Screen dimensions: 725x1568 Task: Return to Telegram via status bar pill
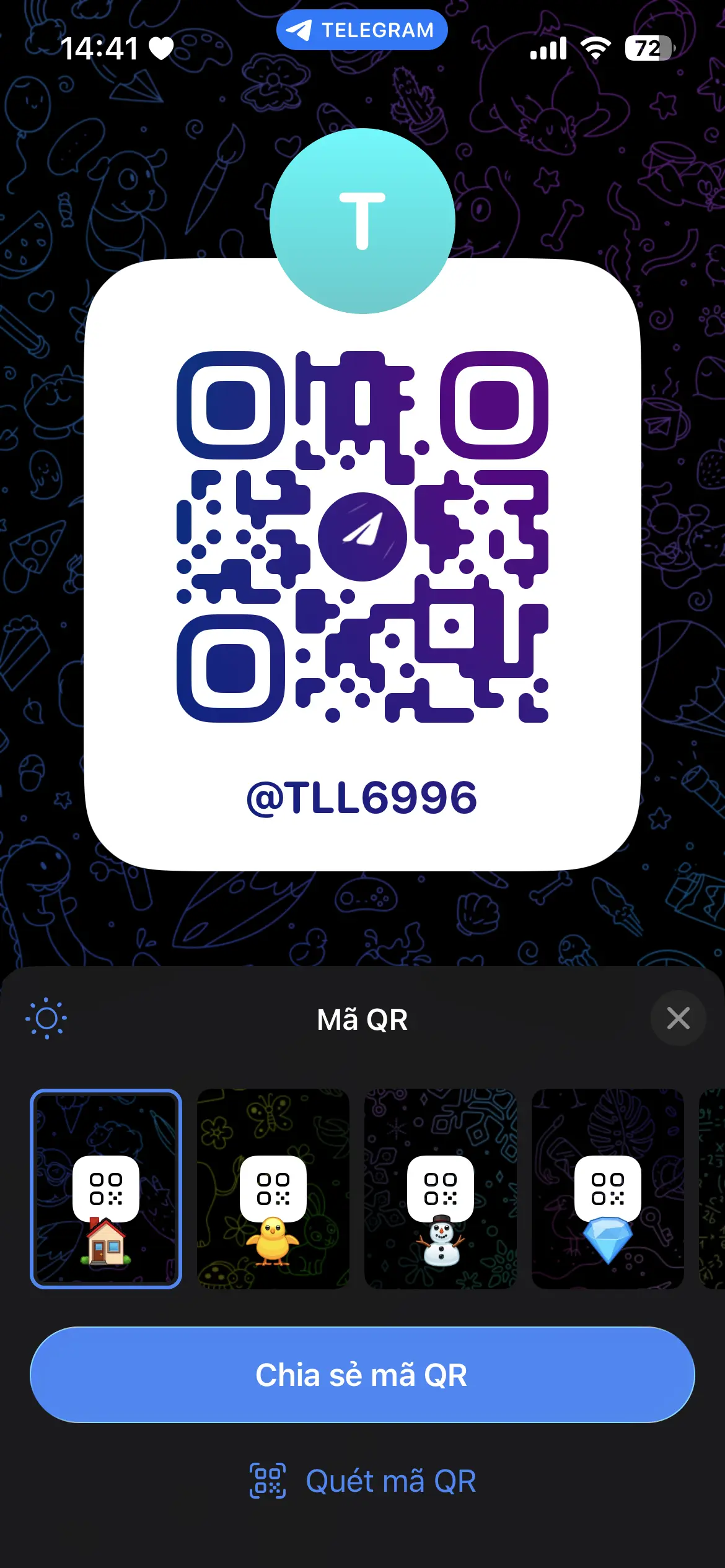click(362, 30)
